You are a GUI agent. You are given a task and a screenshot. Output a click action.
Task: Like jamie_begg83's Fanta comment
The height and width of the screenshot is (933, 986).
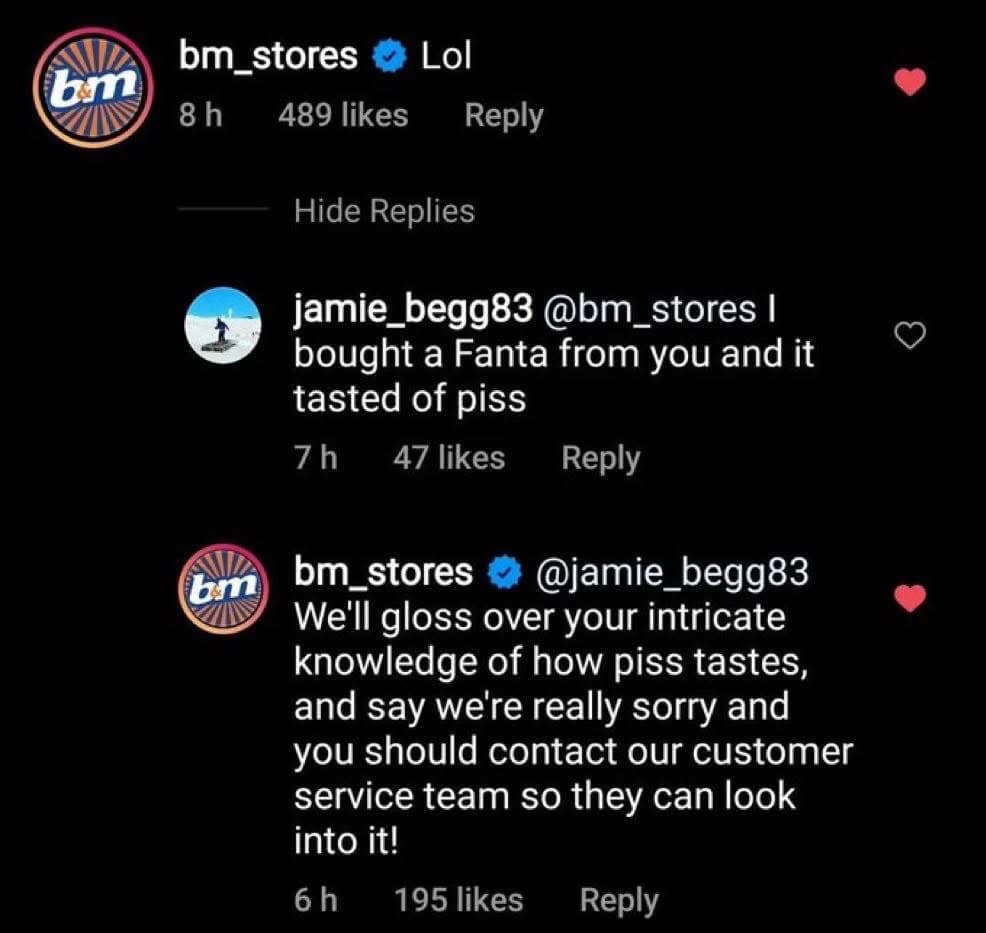pos(908,337)
